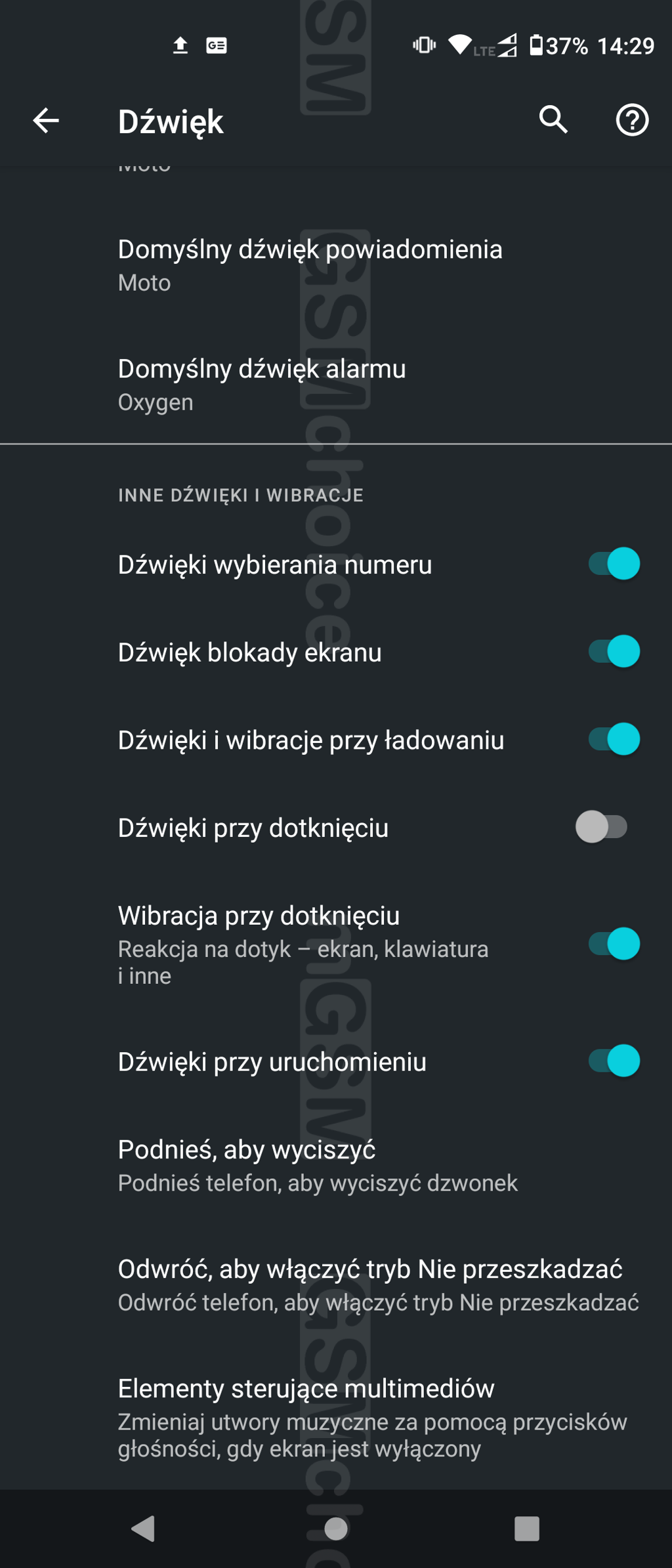Open search in sound settings

pos(553,120)
